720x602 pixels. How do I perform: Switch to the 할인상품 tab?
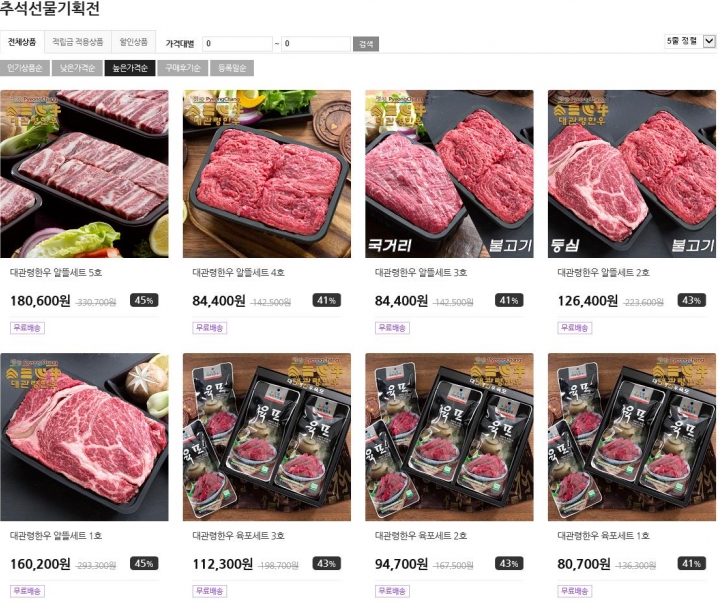[133, 43]
